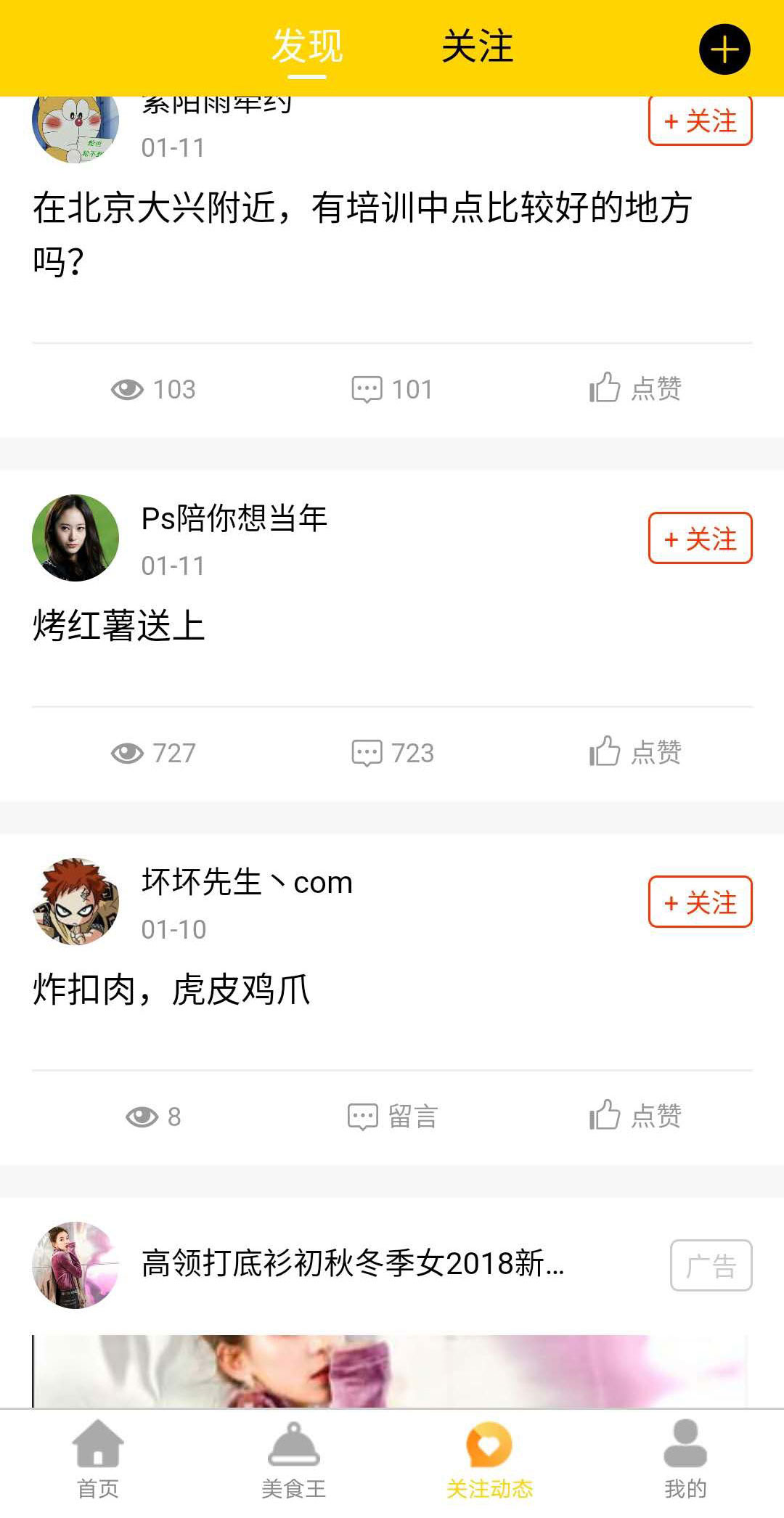Select the 发现 top tab

(x=307, y=47)
